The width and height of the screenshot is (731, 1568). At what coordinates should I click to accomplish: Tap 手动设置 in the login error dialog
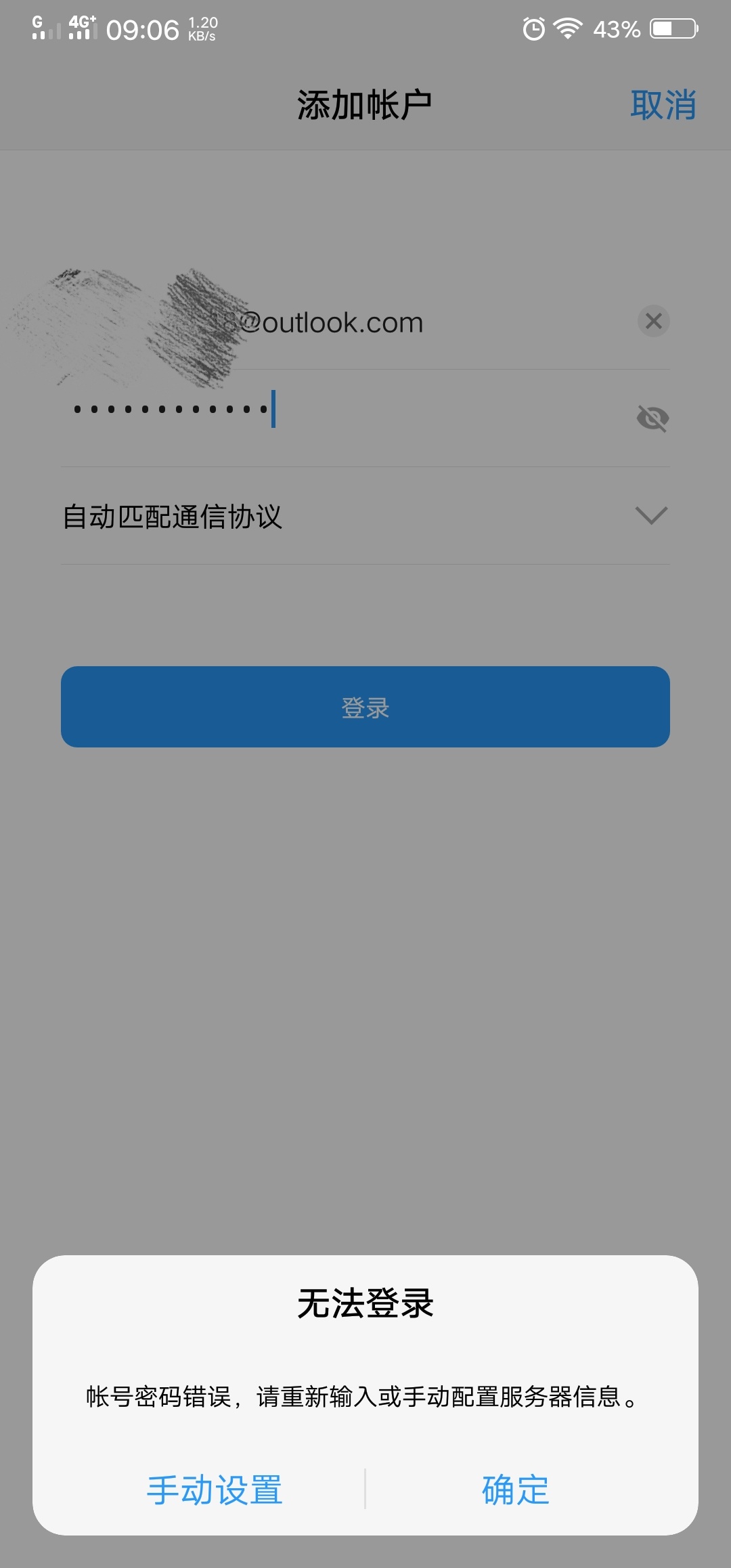(215, 1489)
